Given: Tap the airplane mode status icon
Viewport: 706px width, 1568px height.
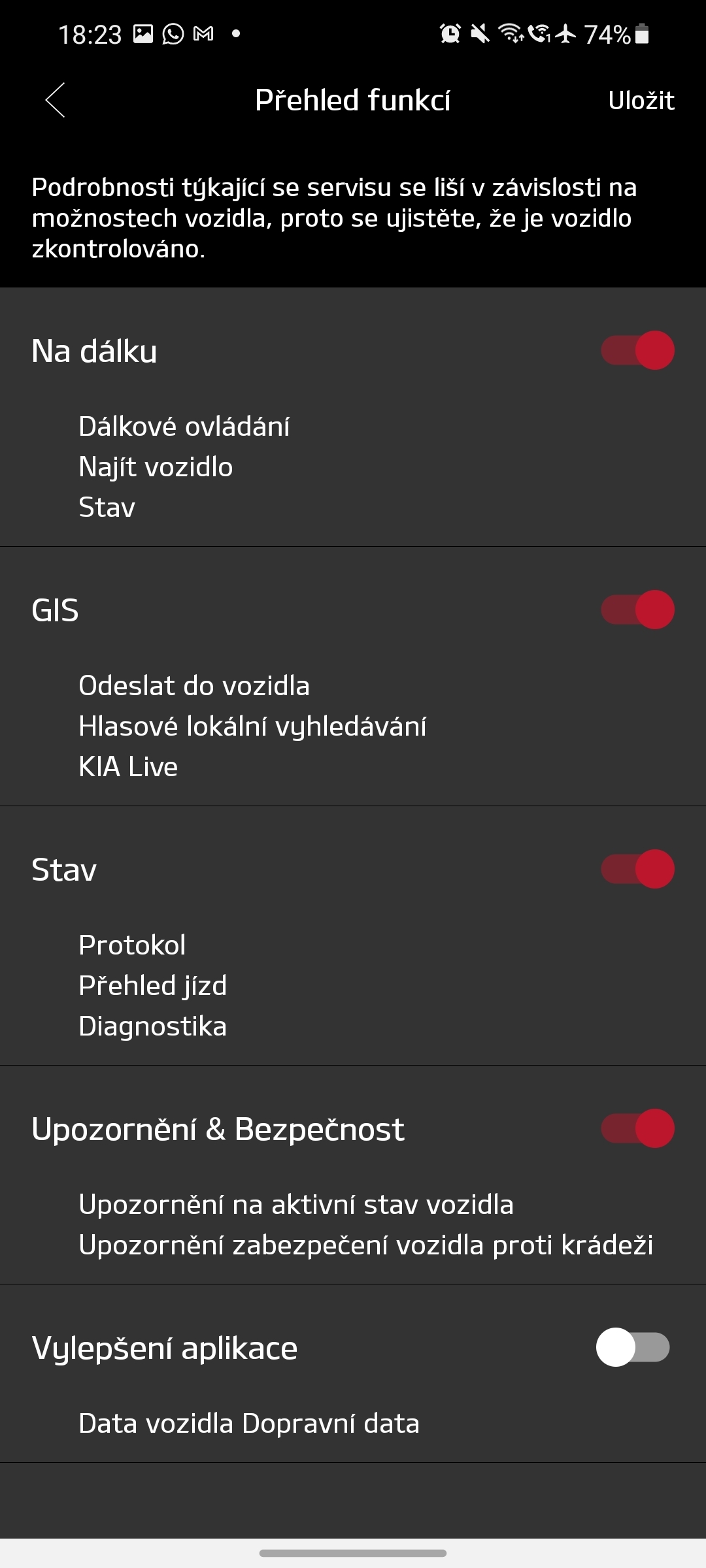Looking at the screenshot, I should 566,33.
